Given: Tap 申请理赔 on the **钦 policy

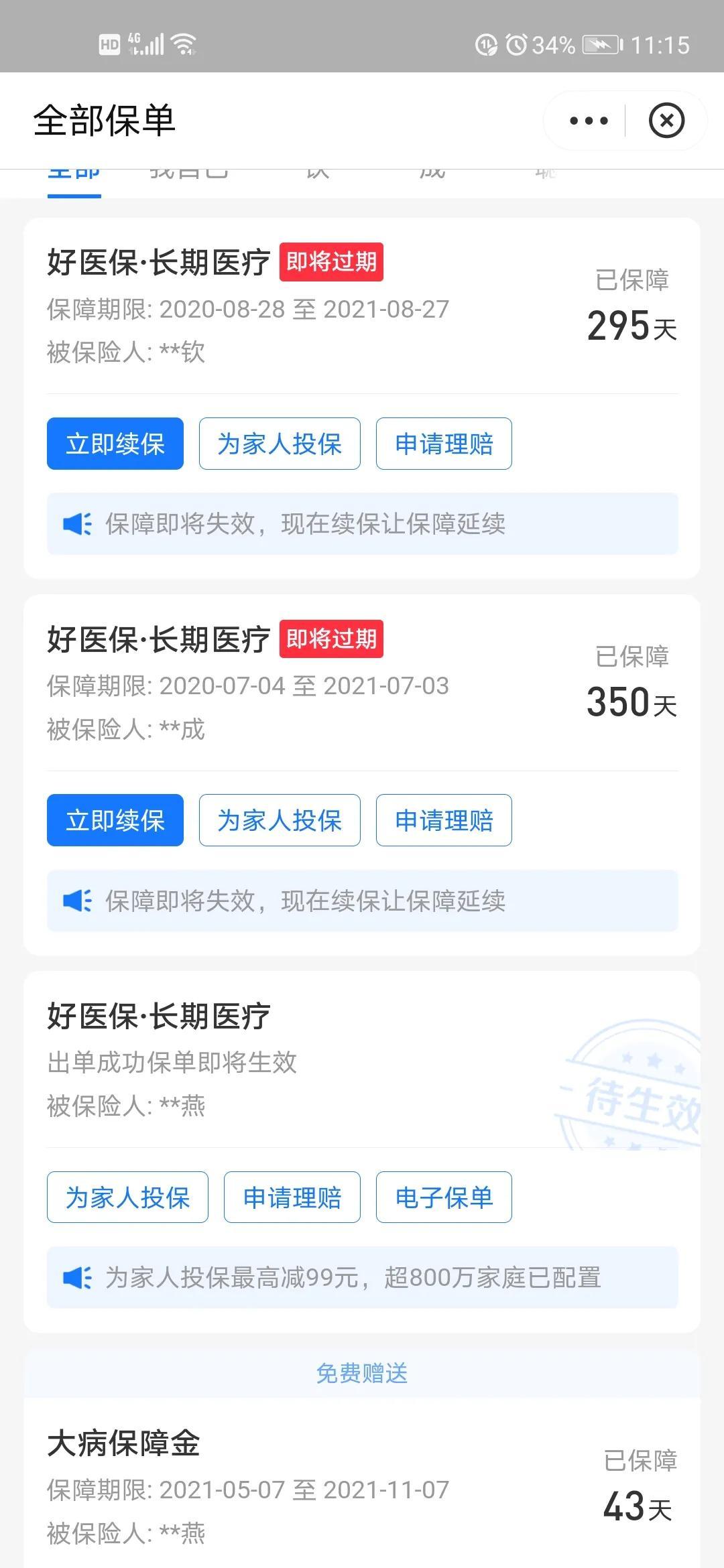Looking at the screenshot, I should [444, 444].
